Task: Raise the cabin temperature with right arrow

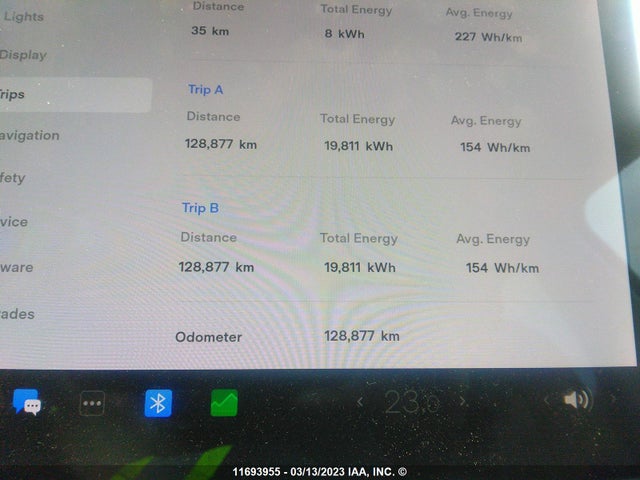Action: pos(463,402)
